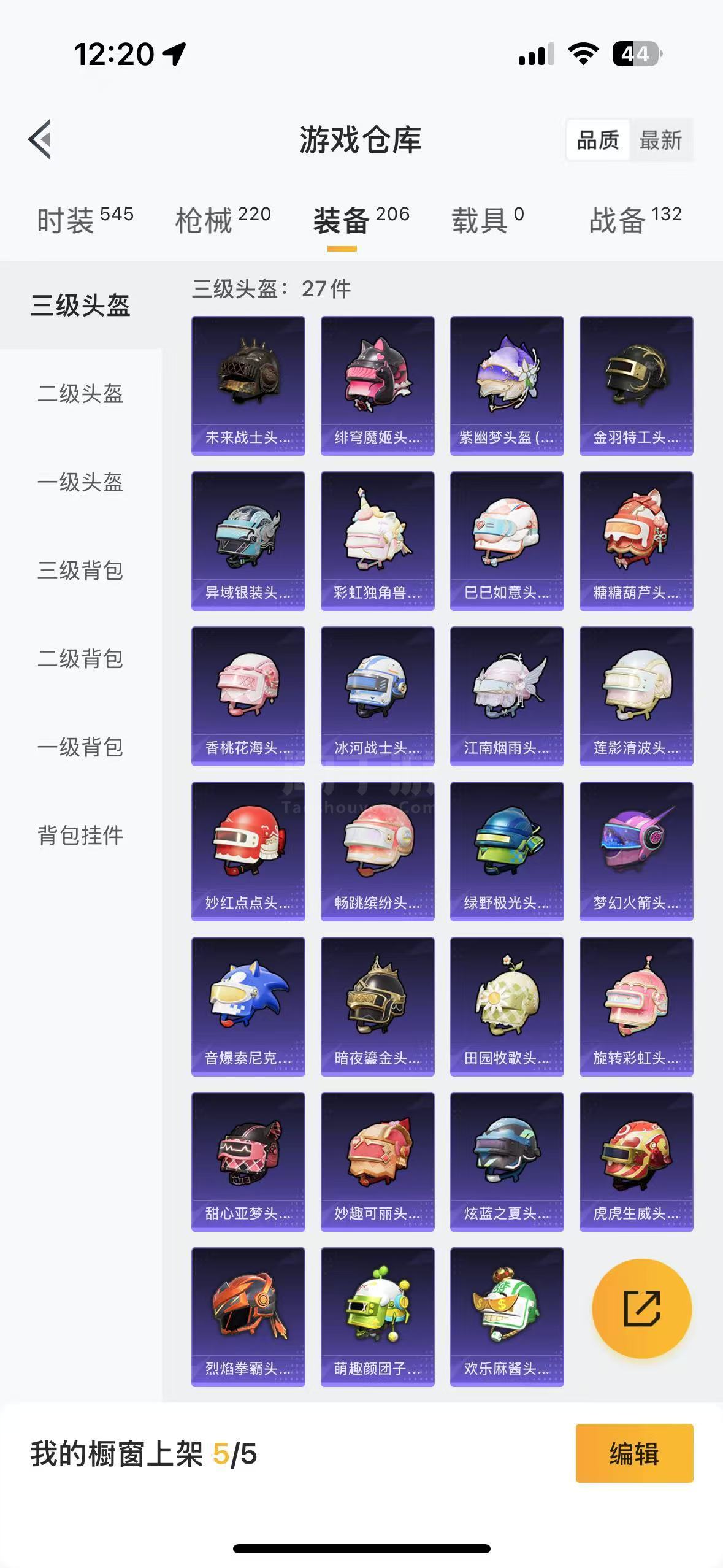
Task: Select the 二级头盔 category
Action: coord(80,394)
